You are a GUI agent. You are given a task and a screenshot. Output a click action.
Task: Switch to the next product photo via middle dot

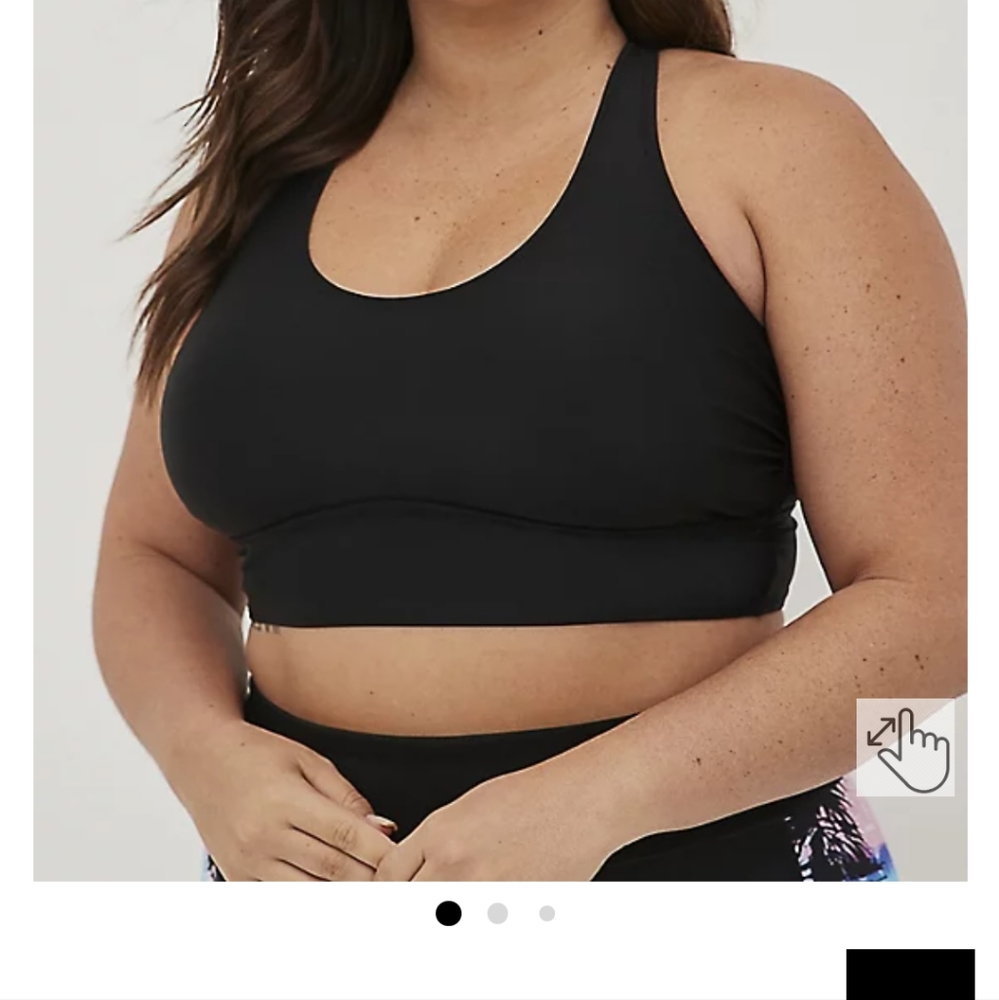pyautogui.click(x=499, y=913)
